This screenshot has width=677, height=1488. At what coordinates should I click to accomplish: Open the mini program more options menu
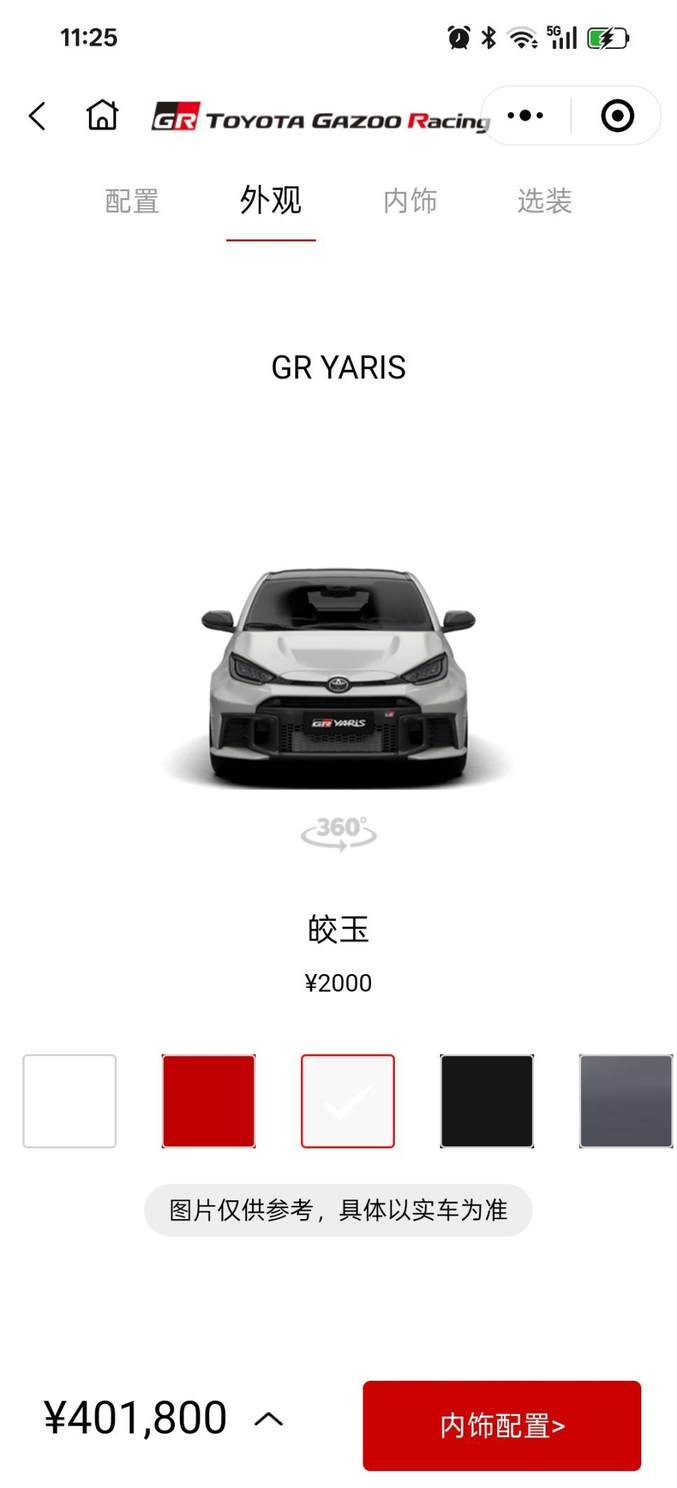tap(525, 116)
